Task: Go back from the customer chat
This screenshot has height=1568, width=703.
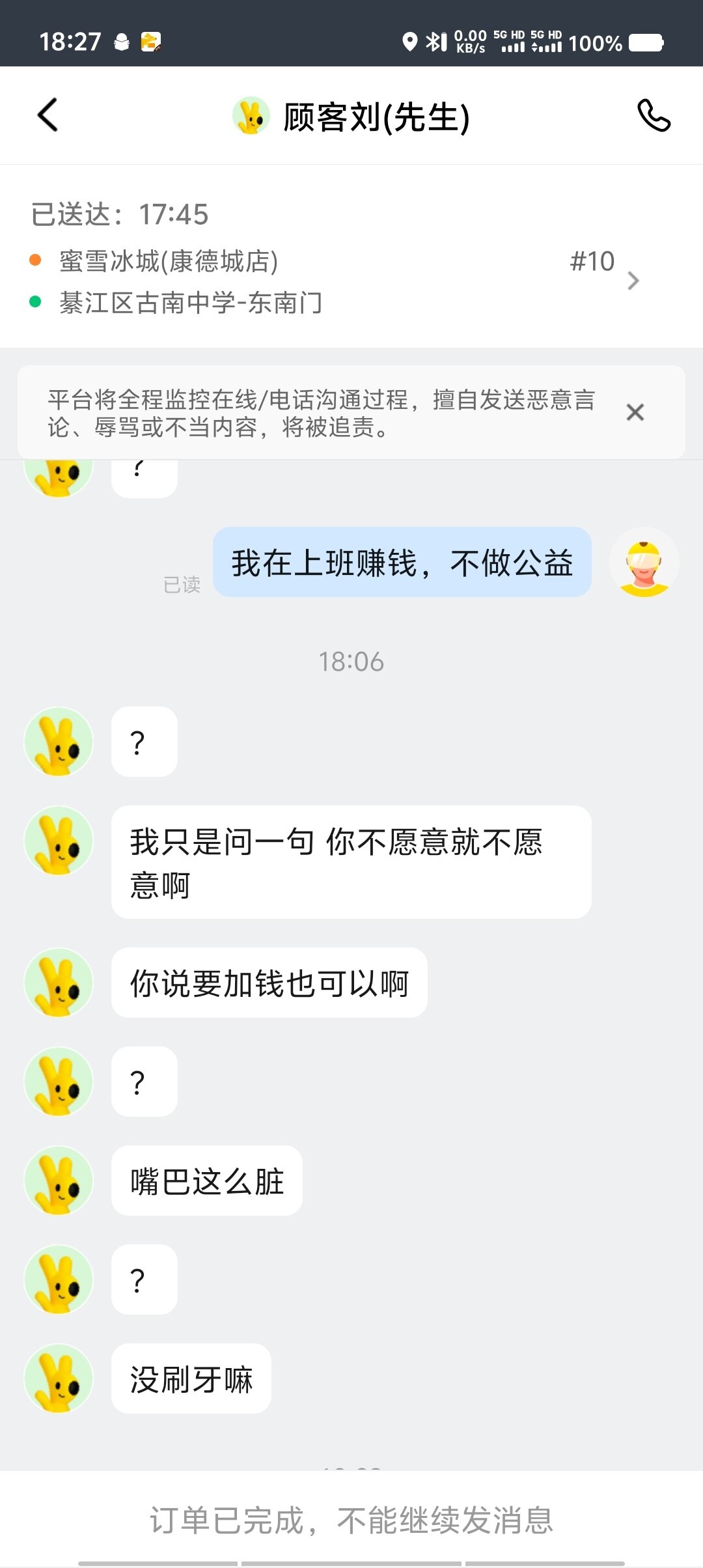Action: click(x=48, y=115)
